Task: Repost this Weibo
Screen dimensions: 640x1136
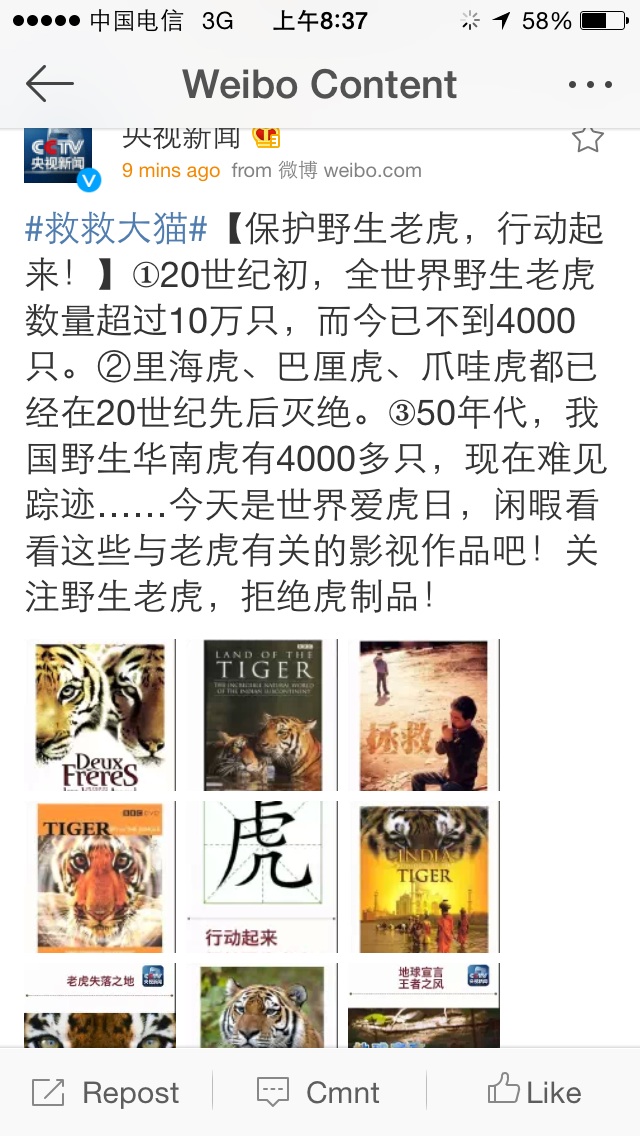Action: click(106, 1092)
